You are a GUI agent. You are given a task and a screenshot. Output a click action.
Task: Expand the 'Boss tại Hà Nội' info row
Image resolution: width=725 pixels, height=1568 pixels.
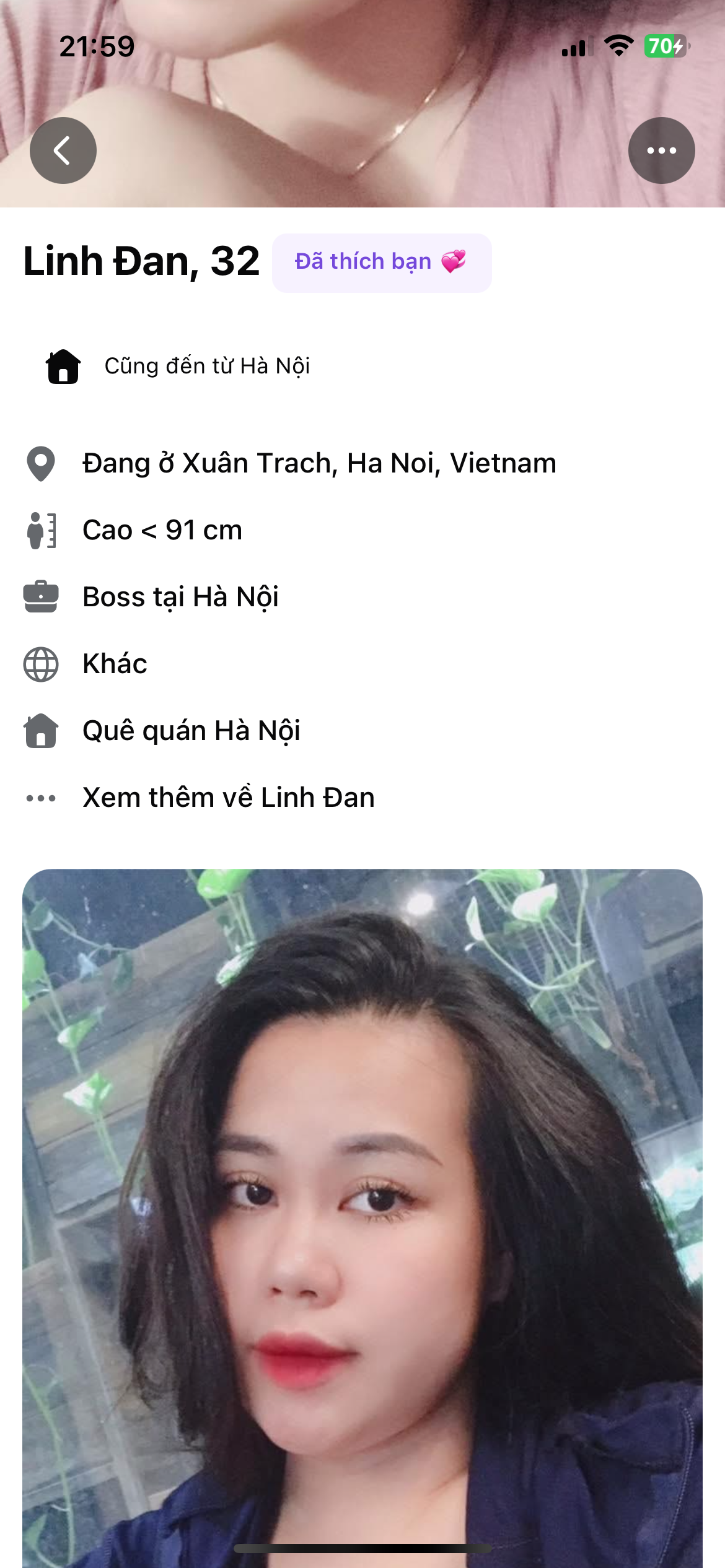coord(182,596)
